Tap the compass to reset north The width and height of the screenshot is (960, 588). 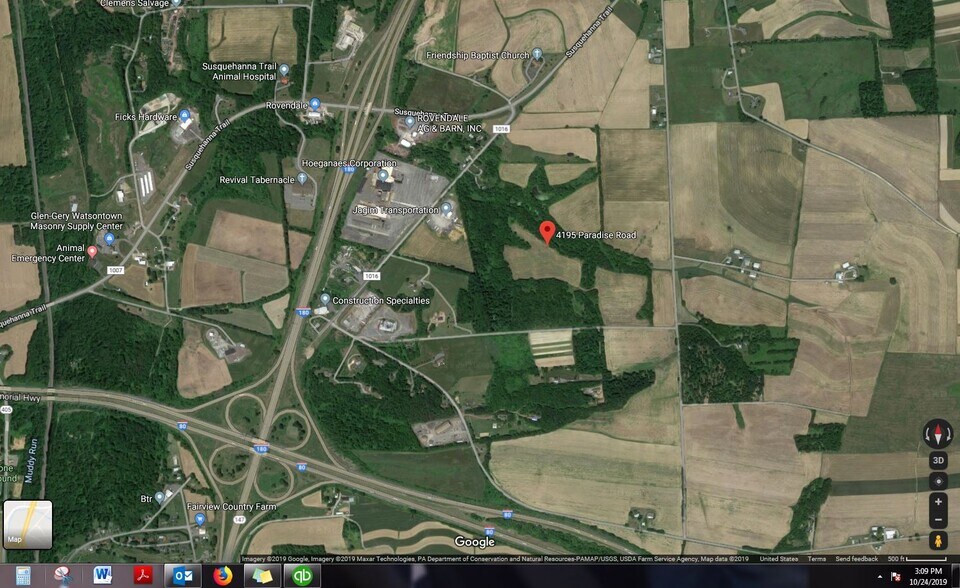938,434
